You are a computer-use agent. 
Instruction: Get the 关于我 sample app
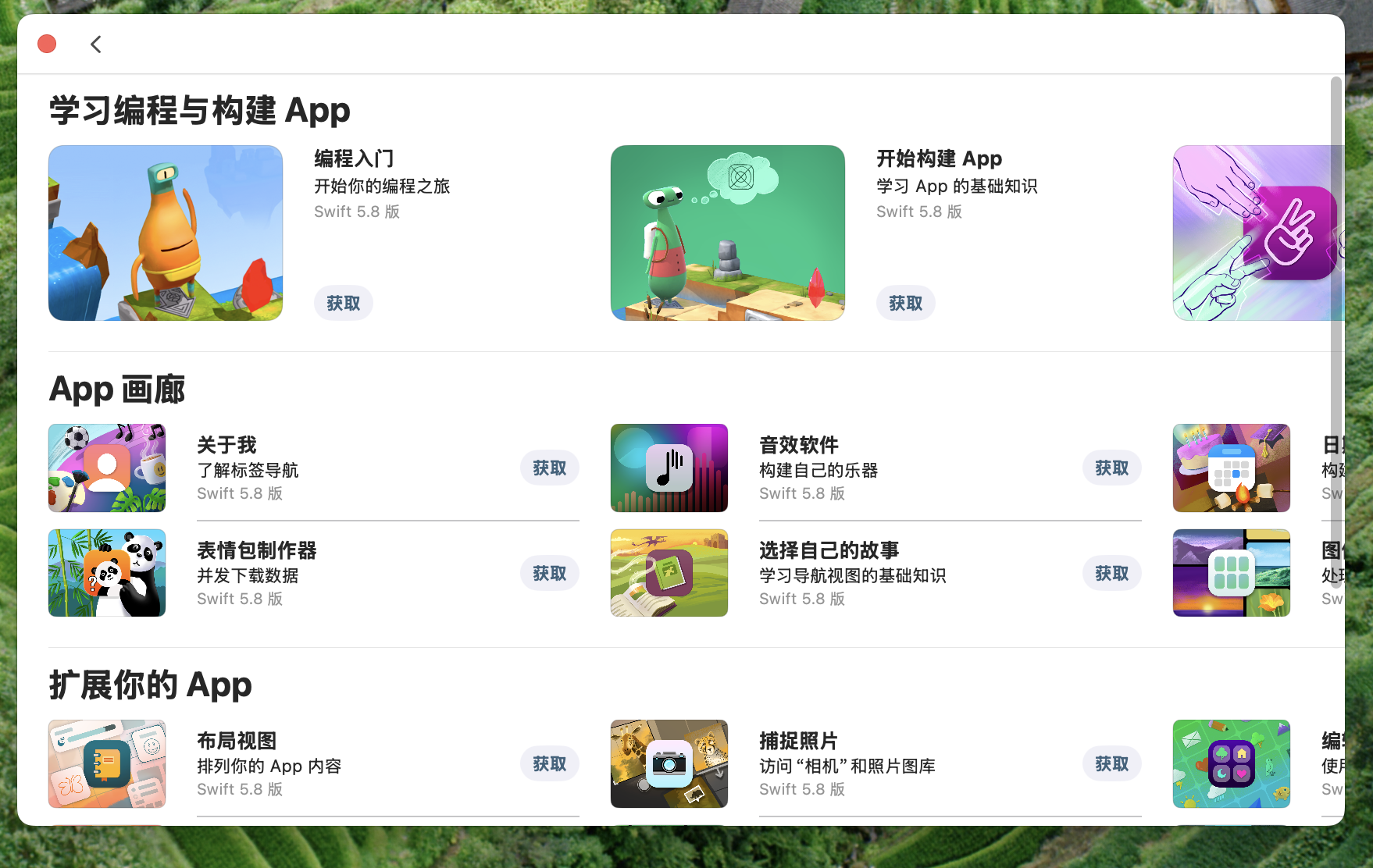click(x=549, y=468)
